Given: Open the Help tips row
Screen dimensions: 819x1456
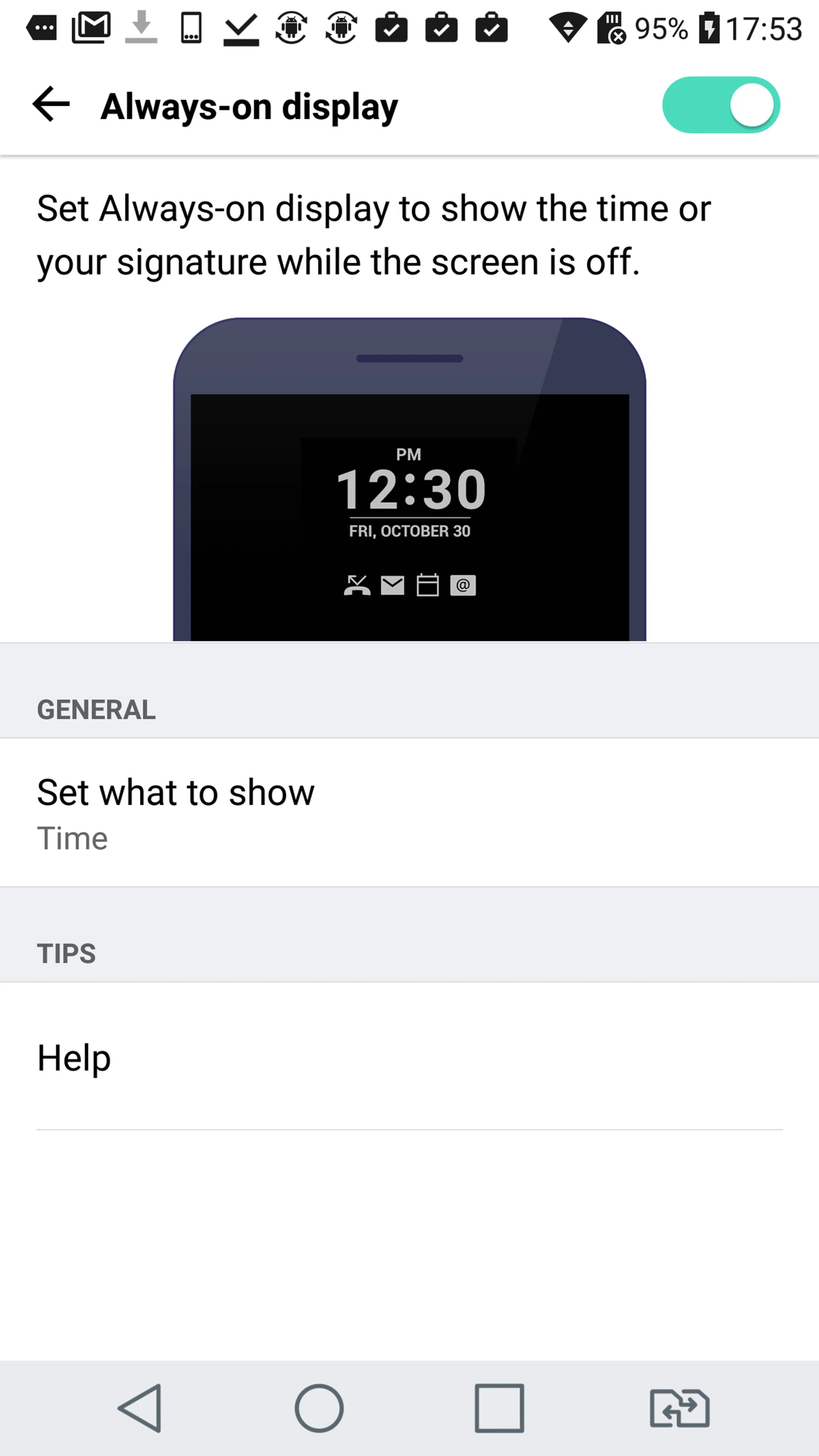Looking at the screenshot, I should point(409,1057).
